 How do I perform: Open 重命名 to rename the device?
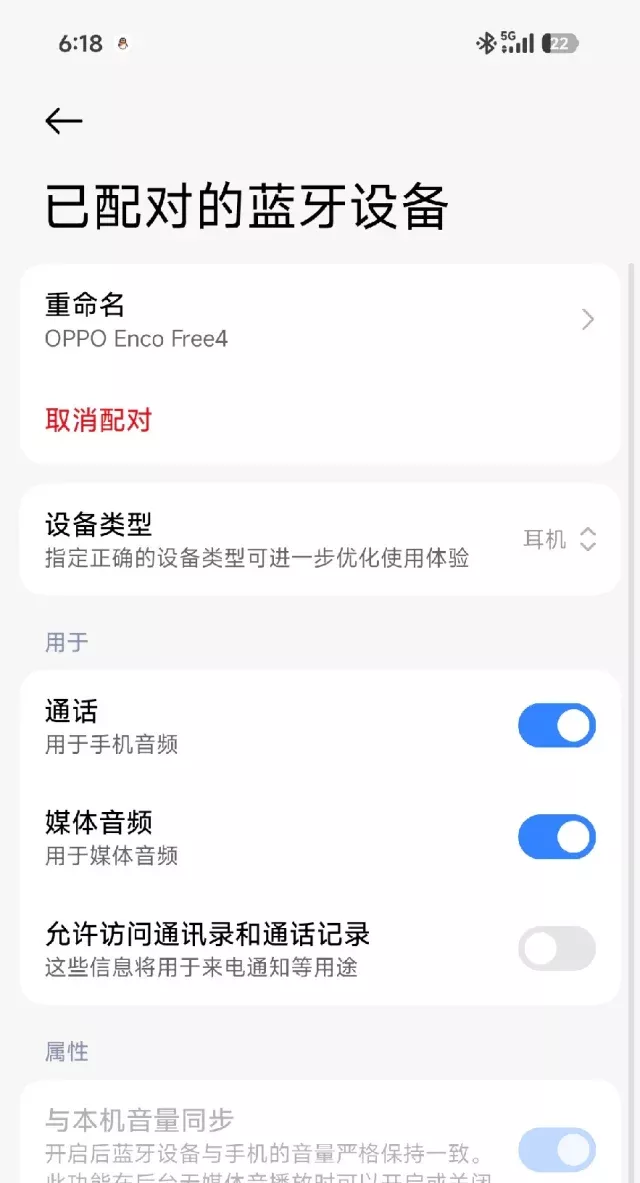click(320, 320)
